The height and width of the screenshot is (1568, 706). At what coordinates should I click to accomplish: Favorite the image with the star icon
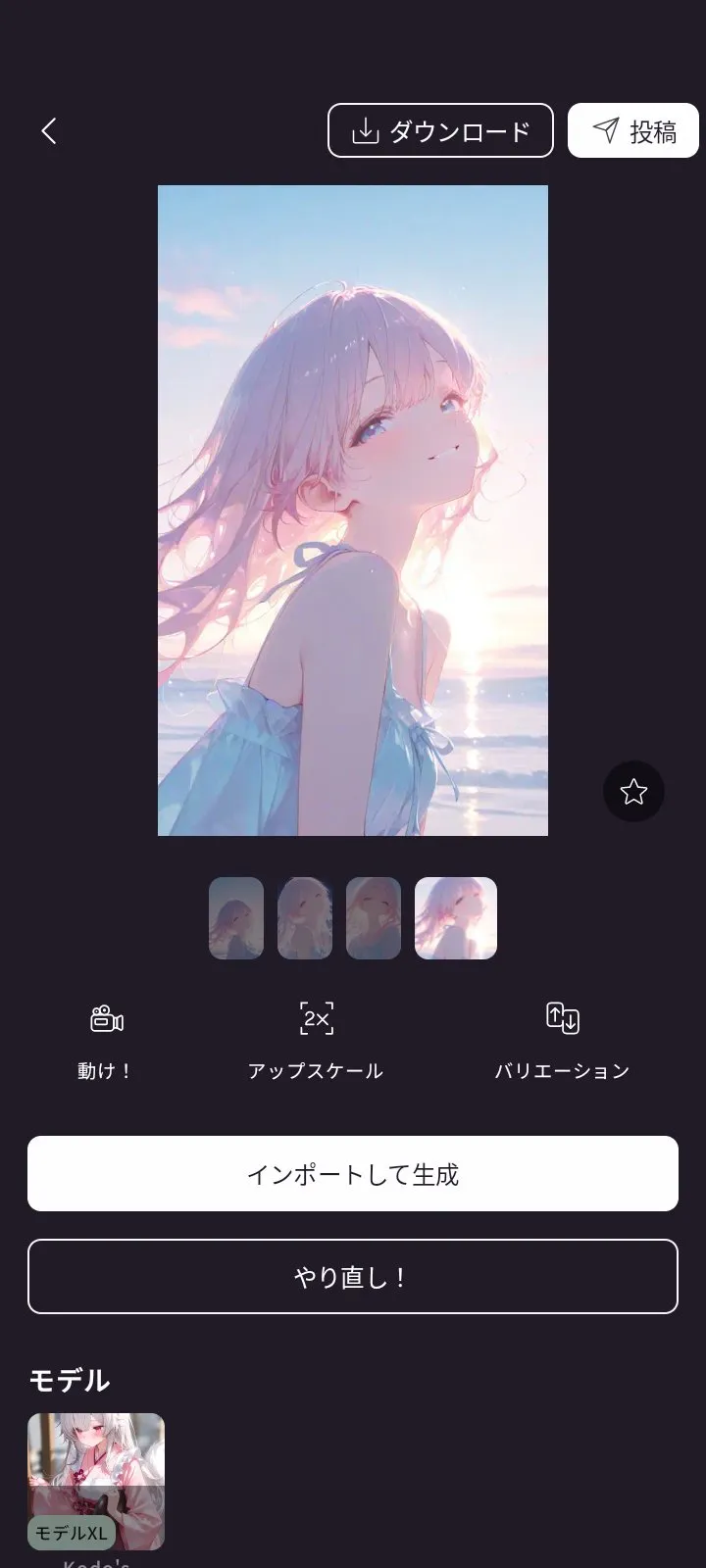[633, 792]
